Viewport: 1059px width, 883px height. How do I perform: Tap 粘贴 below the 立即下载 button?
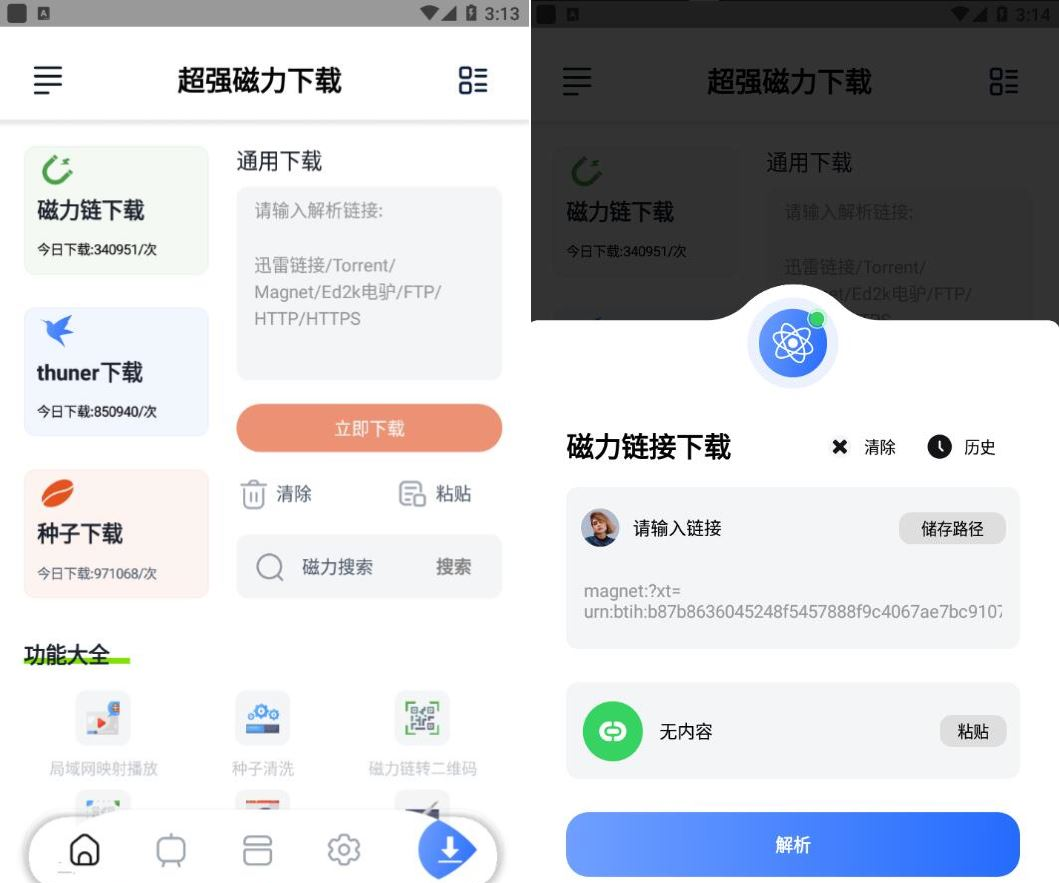point(435,494)
